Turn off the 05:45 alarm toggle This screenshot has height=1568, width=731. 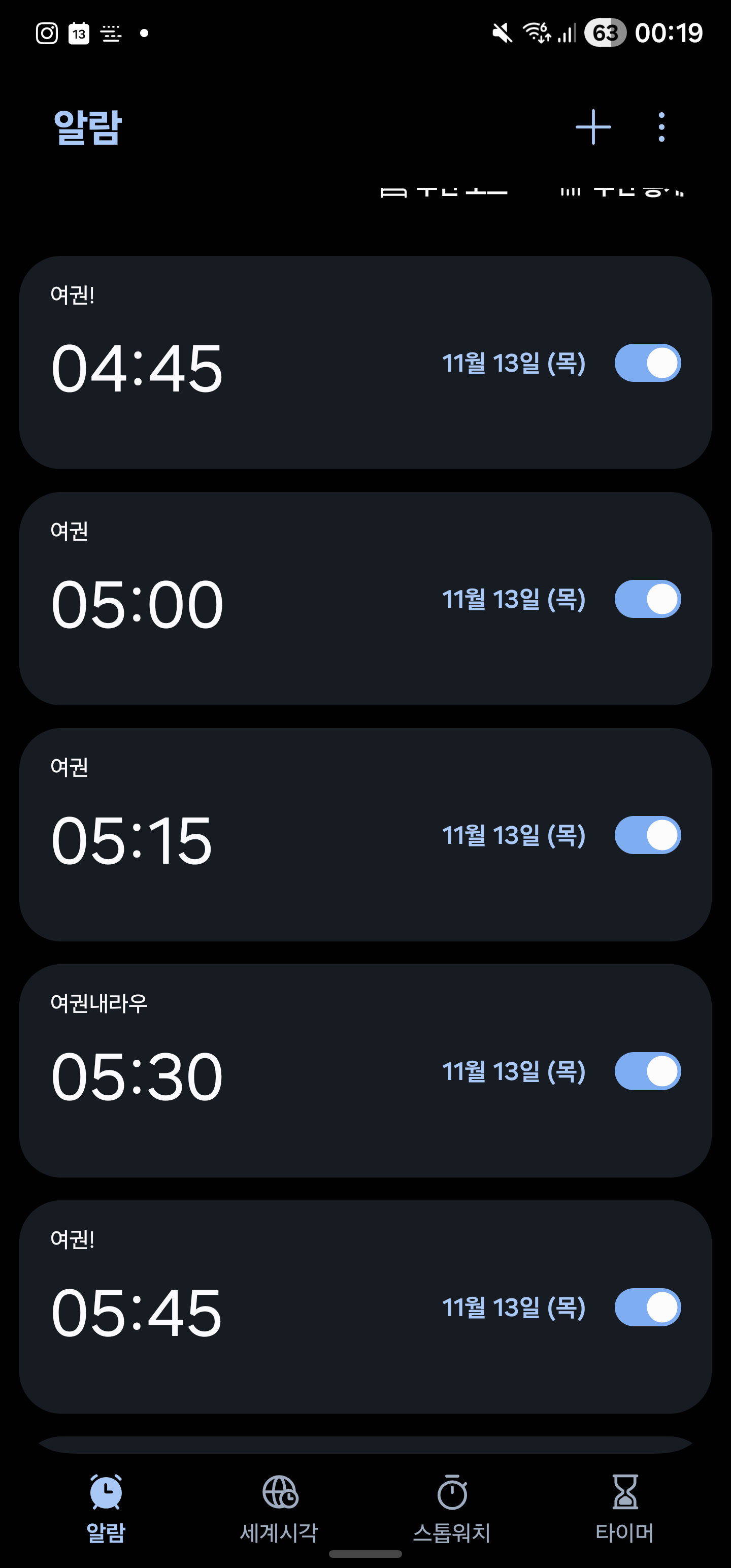[x=647, y=1307]
